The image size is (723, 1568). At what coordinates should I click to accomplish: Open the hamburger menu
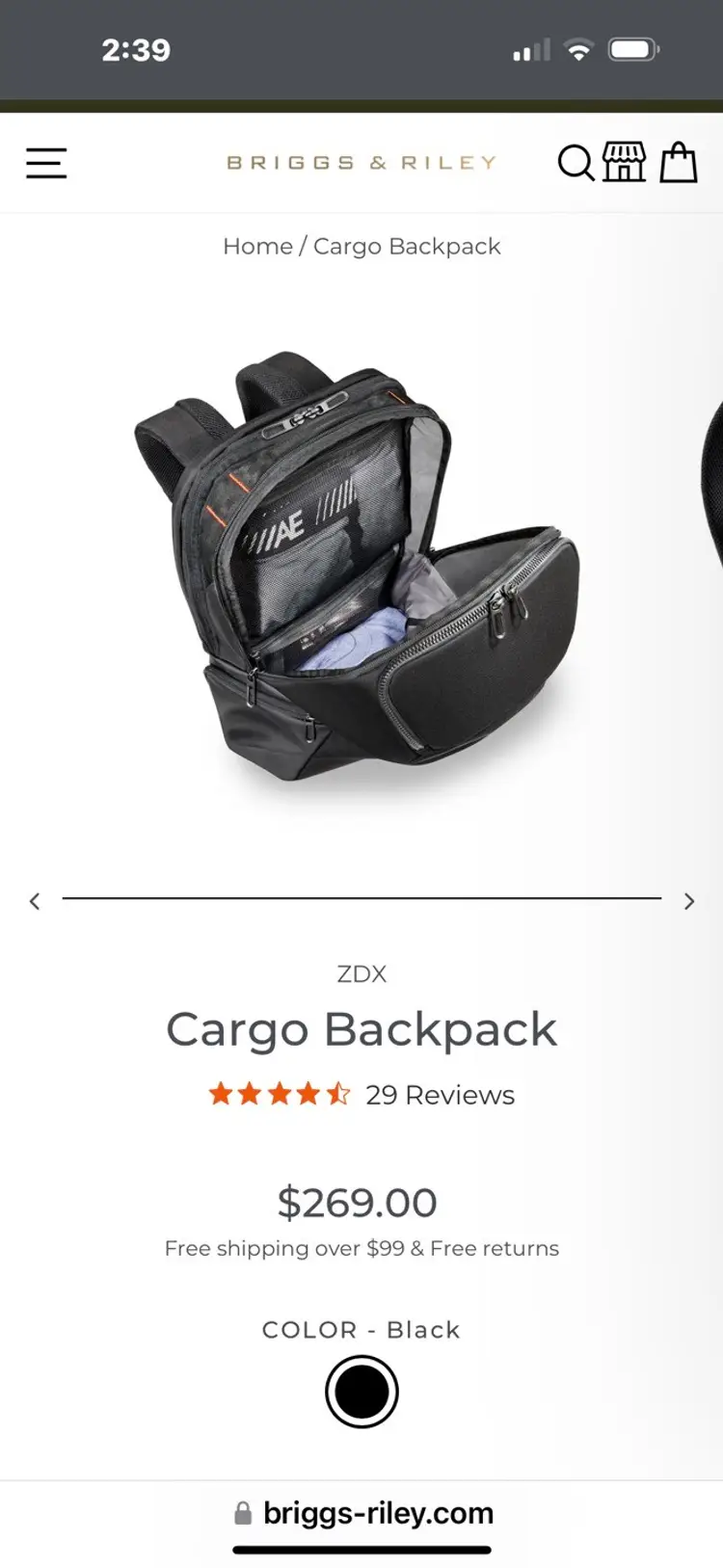[x=46, y=163]
